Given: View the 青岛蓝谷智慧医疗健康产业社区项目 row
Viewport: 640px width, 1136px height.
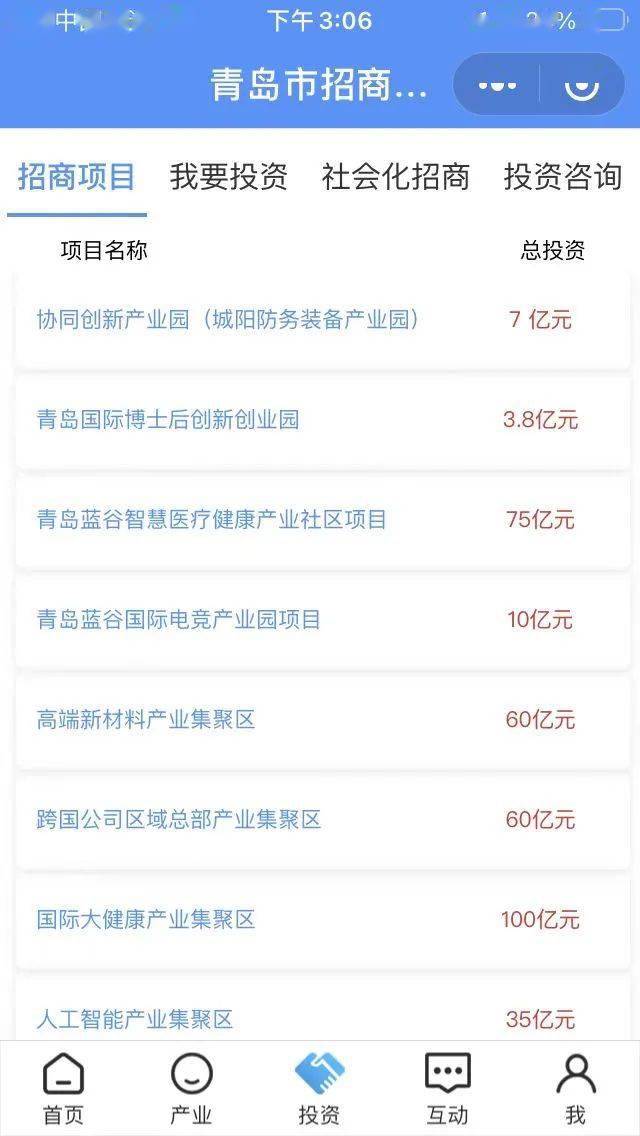Looking at the screenshot, I should click(x=323, y=520).
